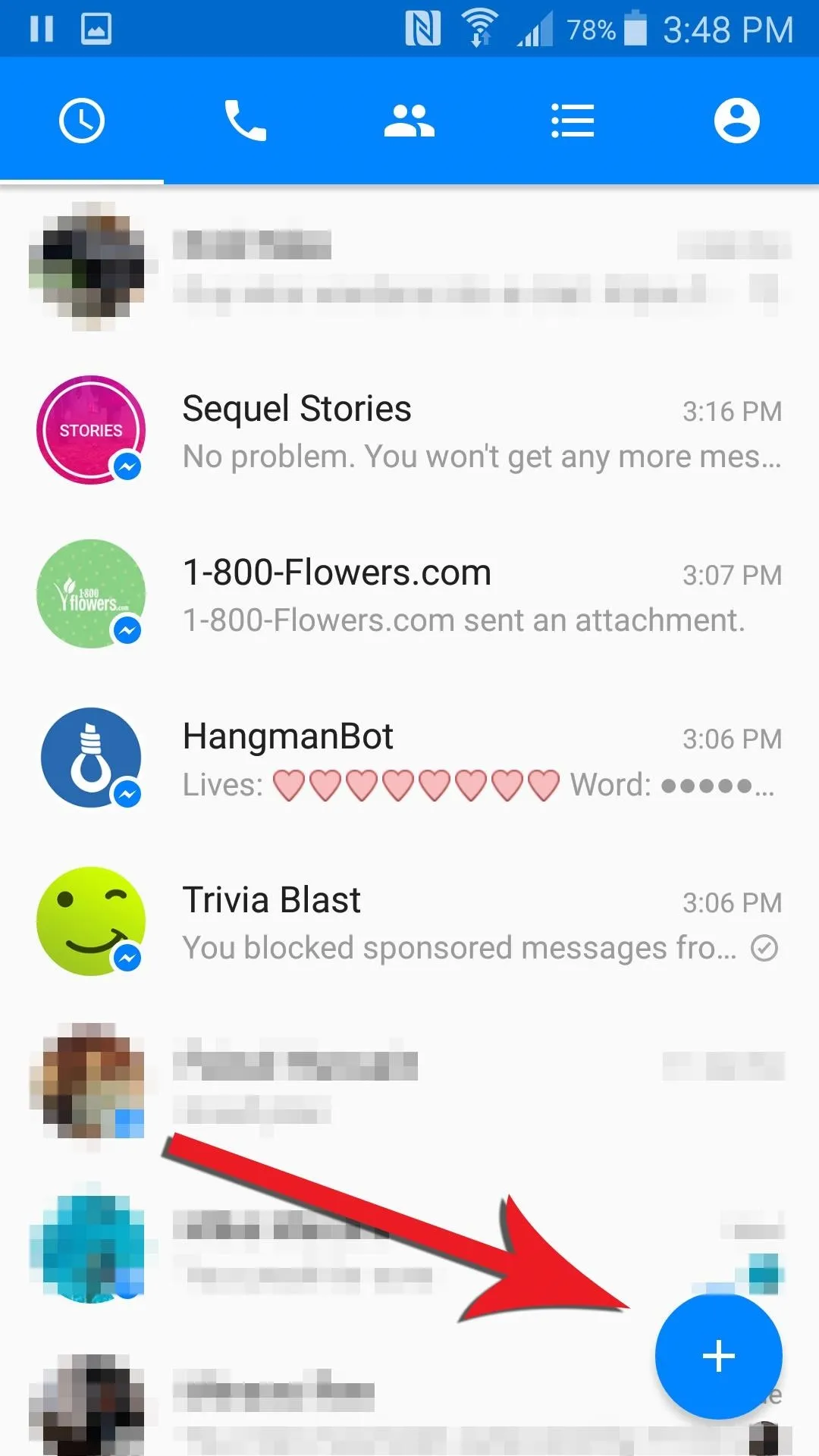Switch to the Recent clock tab
The height and width of the screenshot is (1456, 819).
tap(82, 121)
